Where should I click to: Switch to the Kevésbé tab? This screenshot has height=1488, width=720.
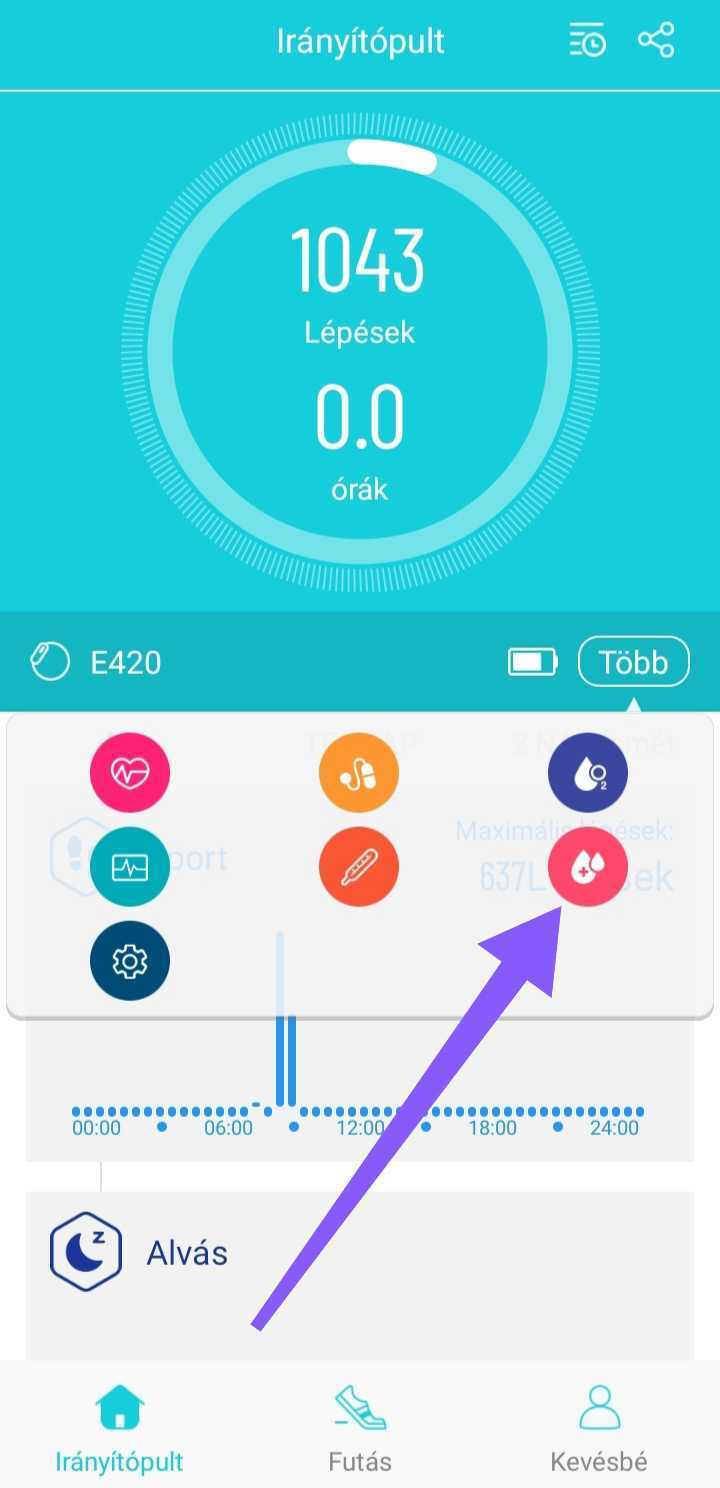(x=599, y=1428)
